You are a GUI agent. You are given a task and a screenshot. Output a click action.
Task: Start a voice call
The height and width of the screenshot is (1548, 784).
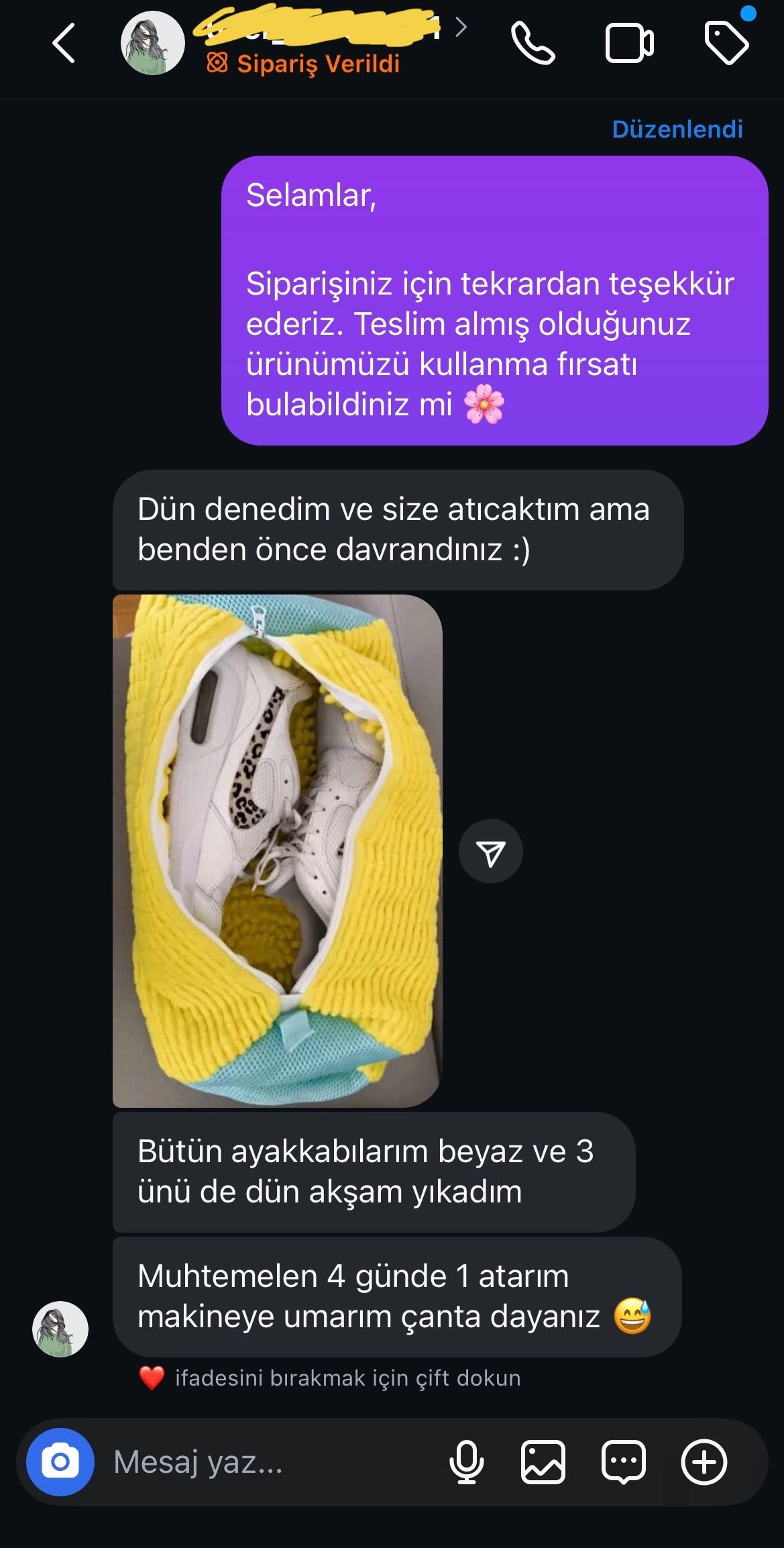(533, 44)
